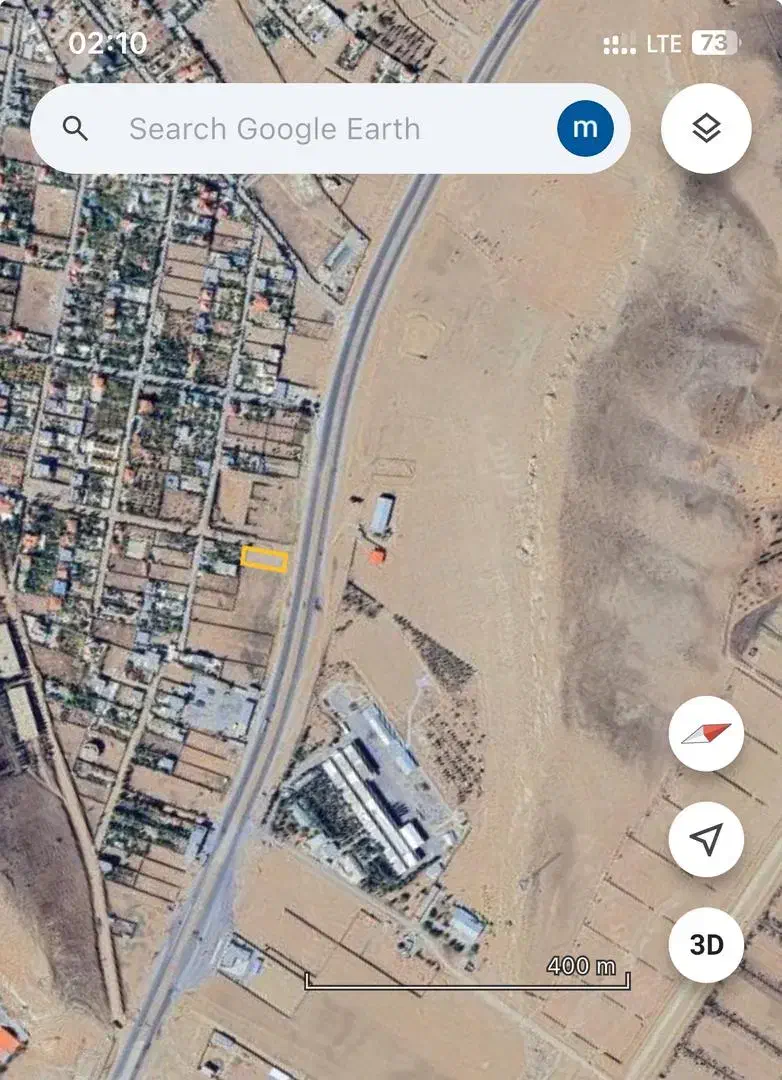
Task: Reset map orientation with the compass
Action: tap(706, 734)
